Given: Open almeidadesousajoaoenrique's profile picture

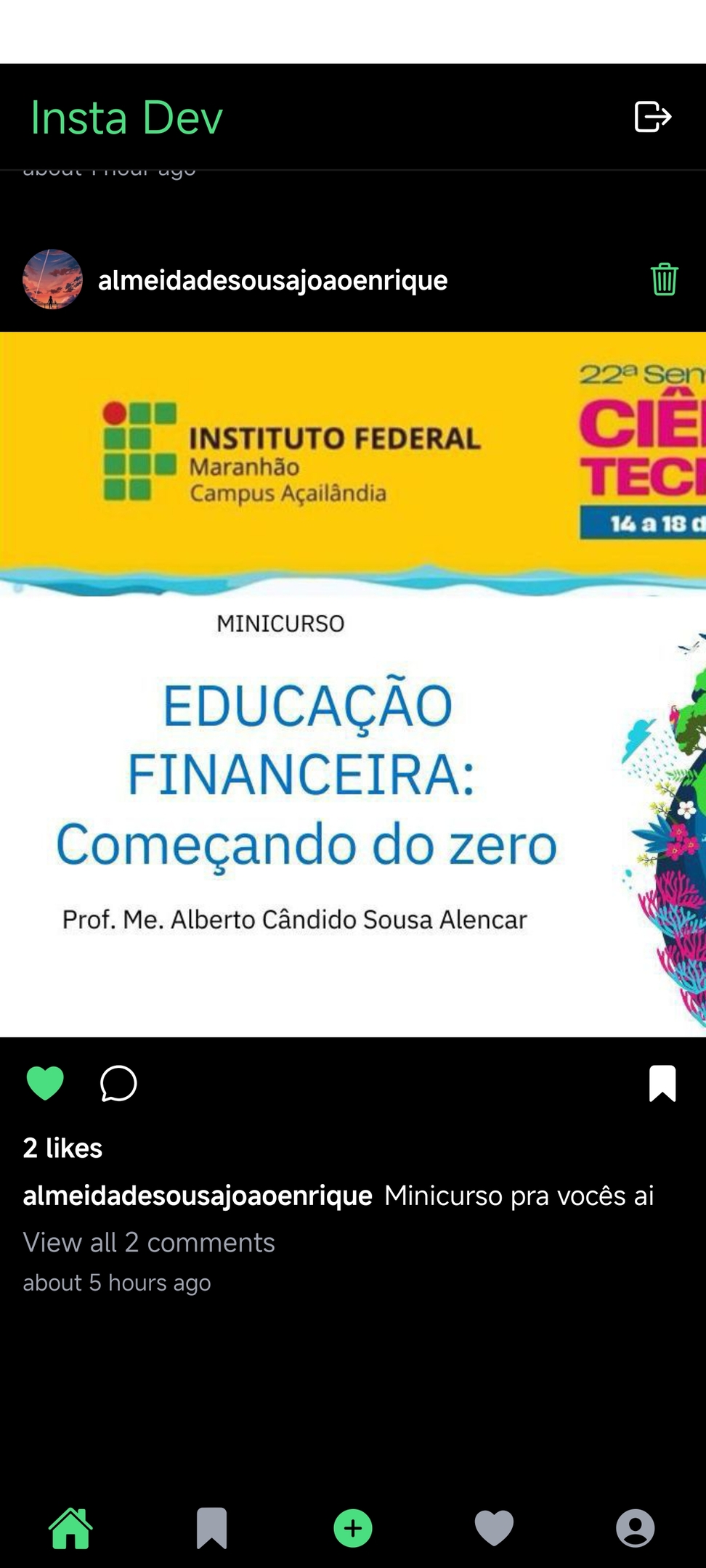Looking at the screenshot, I should coord(52,279).
